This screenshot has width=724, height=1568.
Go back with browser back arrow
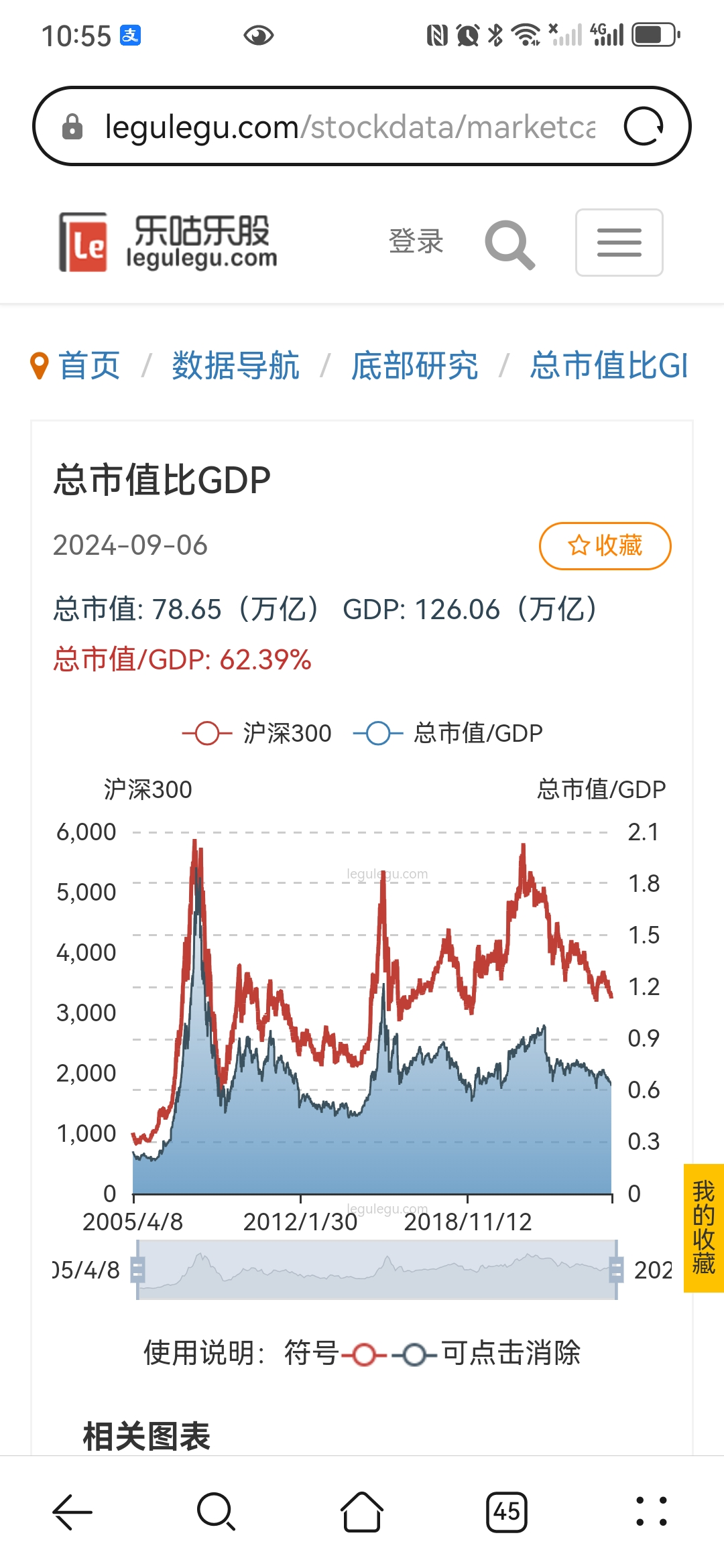point(72,1512)
